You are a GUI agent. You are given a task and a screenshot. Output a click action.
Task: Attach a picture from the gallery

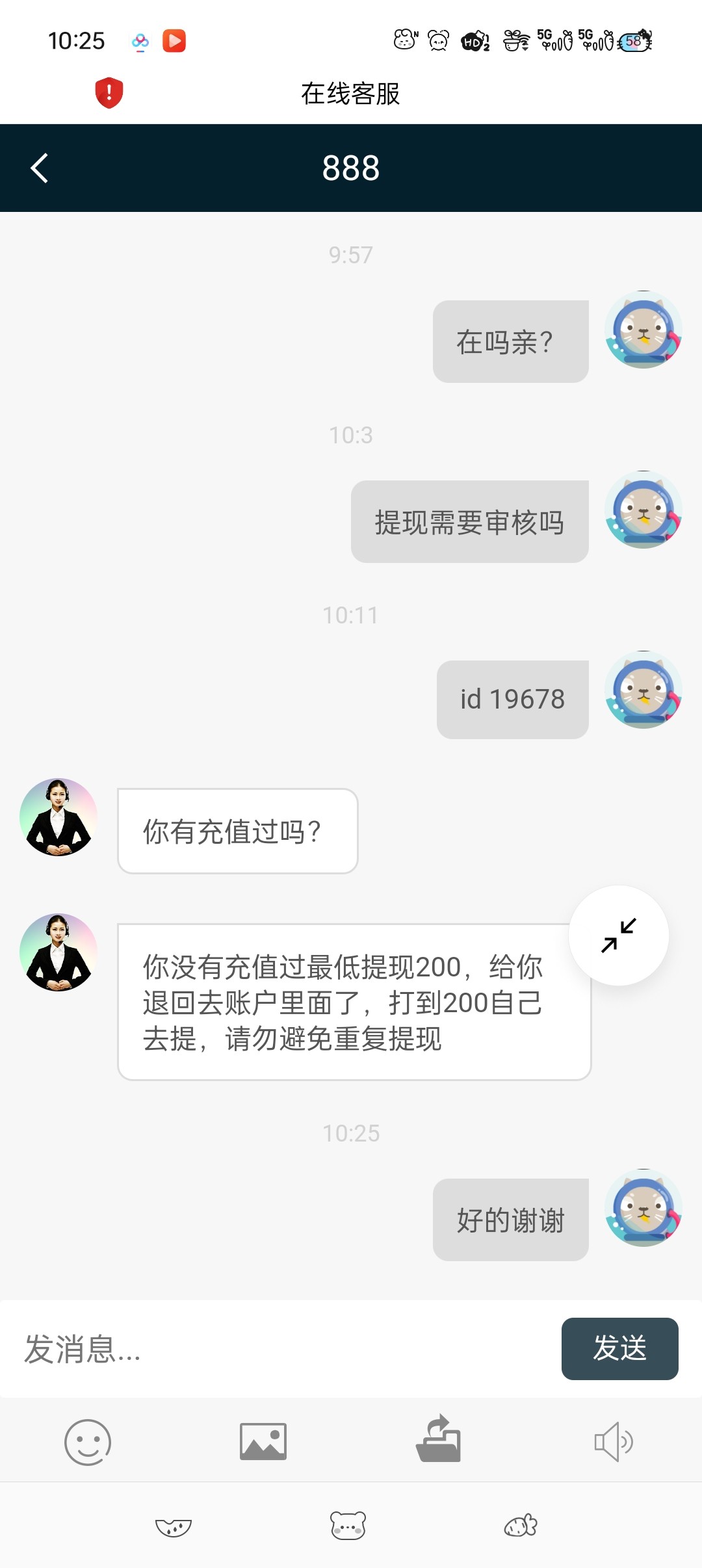click(x=263, y=1442)
